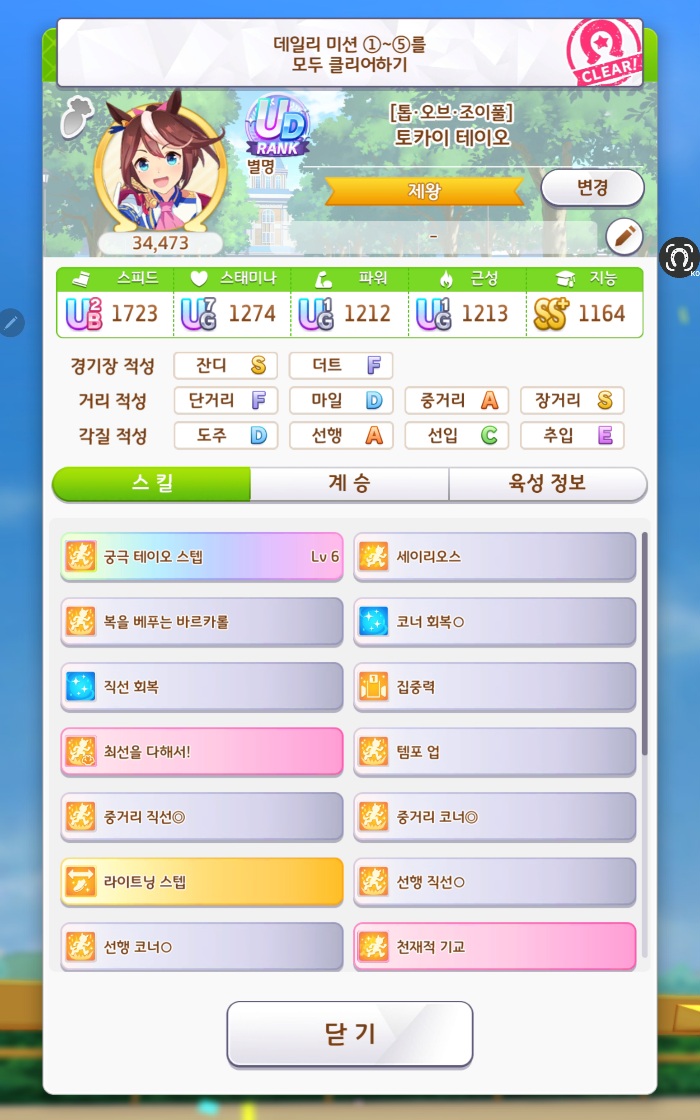Switch to the 계승 tab

[349, 484]
